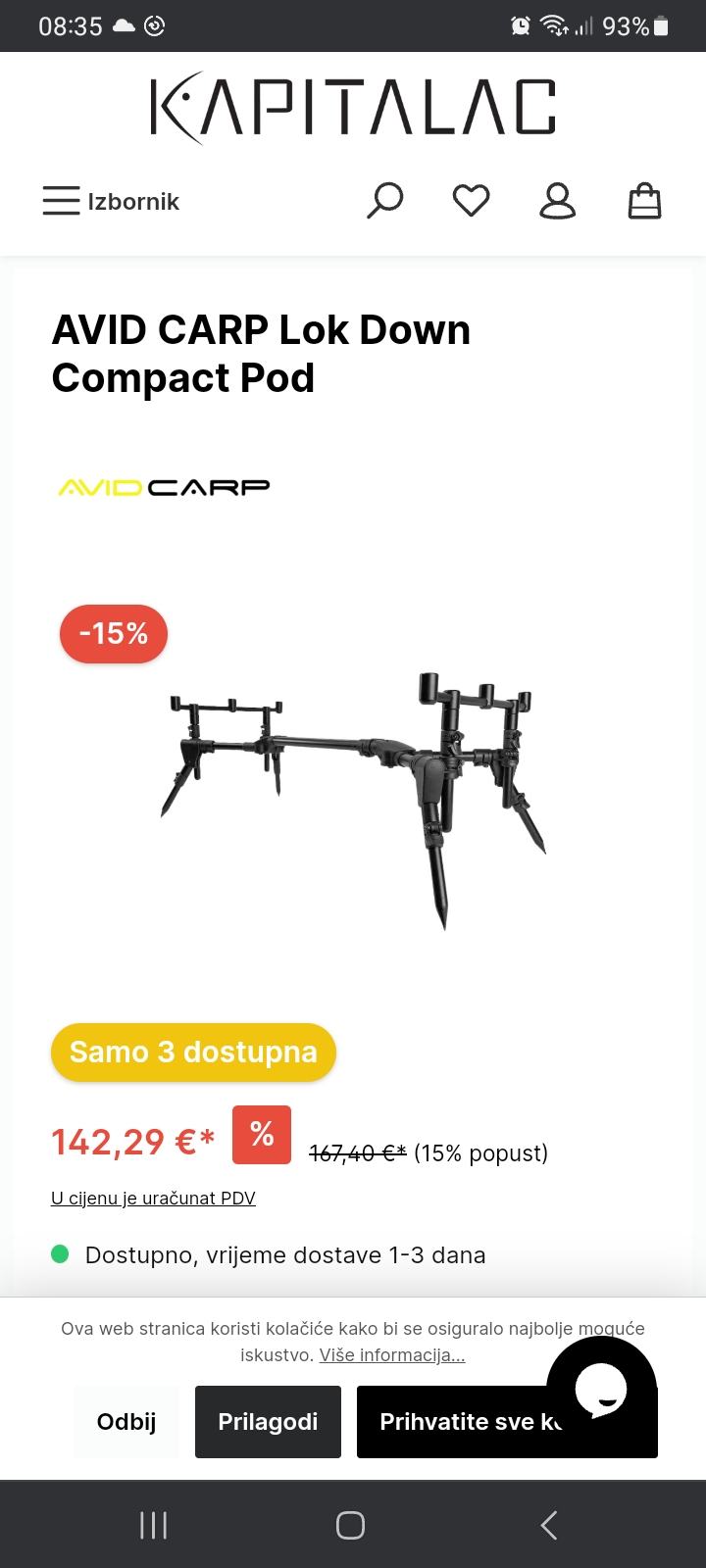Open the chat support bubble icon
The height and width of the screenshot is (1568, 706).
click(603, 1392)
